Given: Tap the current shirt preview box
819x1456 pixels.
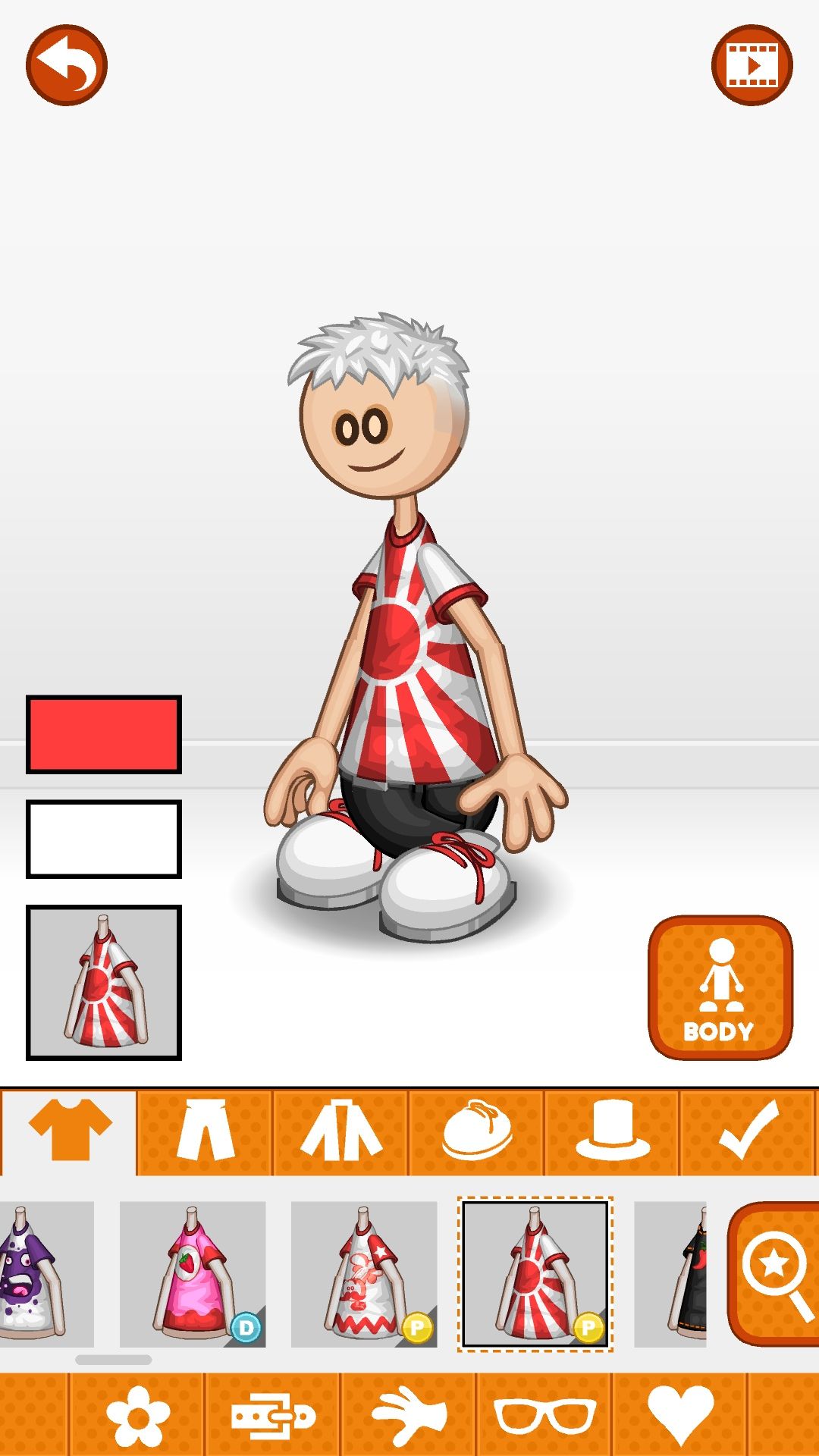Looking at the screenshot, I should tap(104, 982).
